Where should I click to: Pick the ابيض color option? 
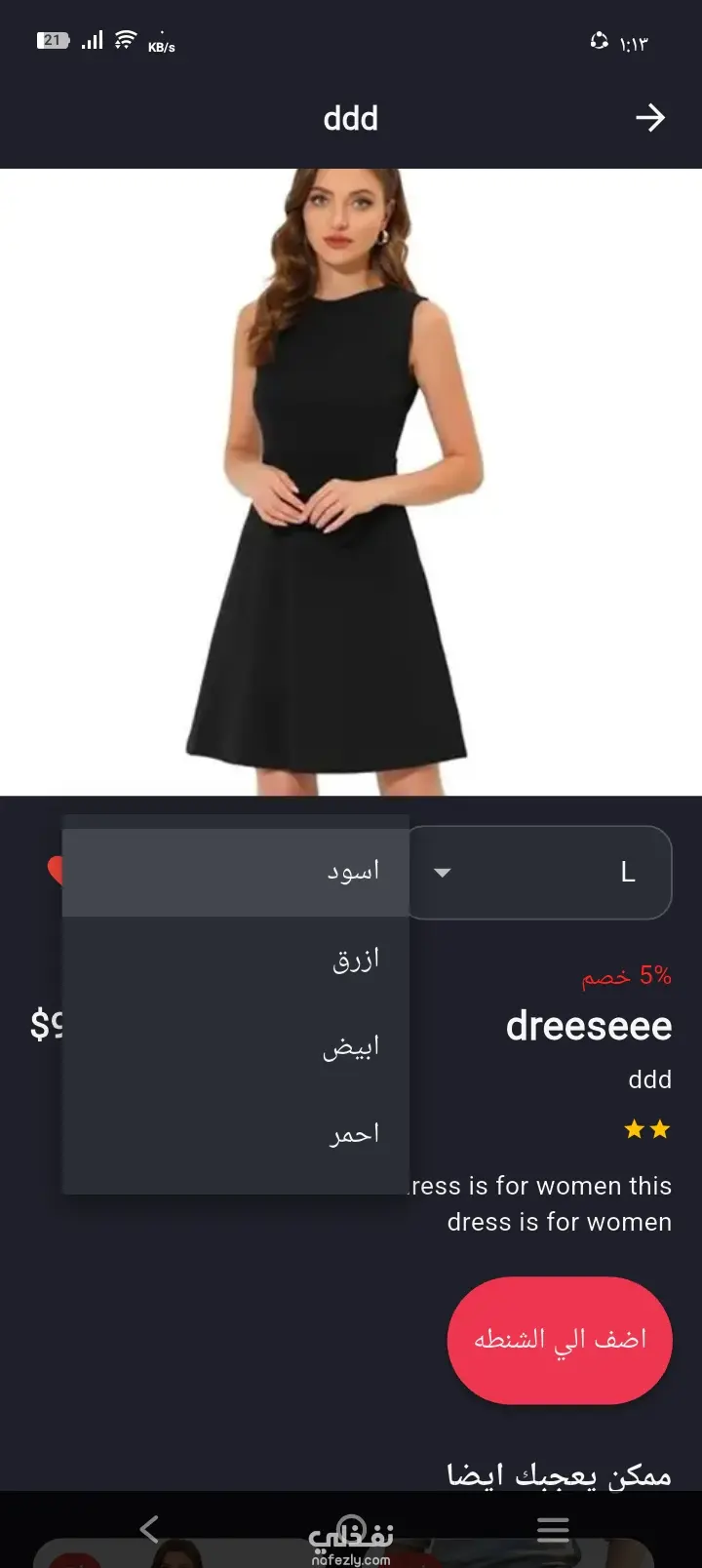click(236, 1047)
